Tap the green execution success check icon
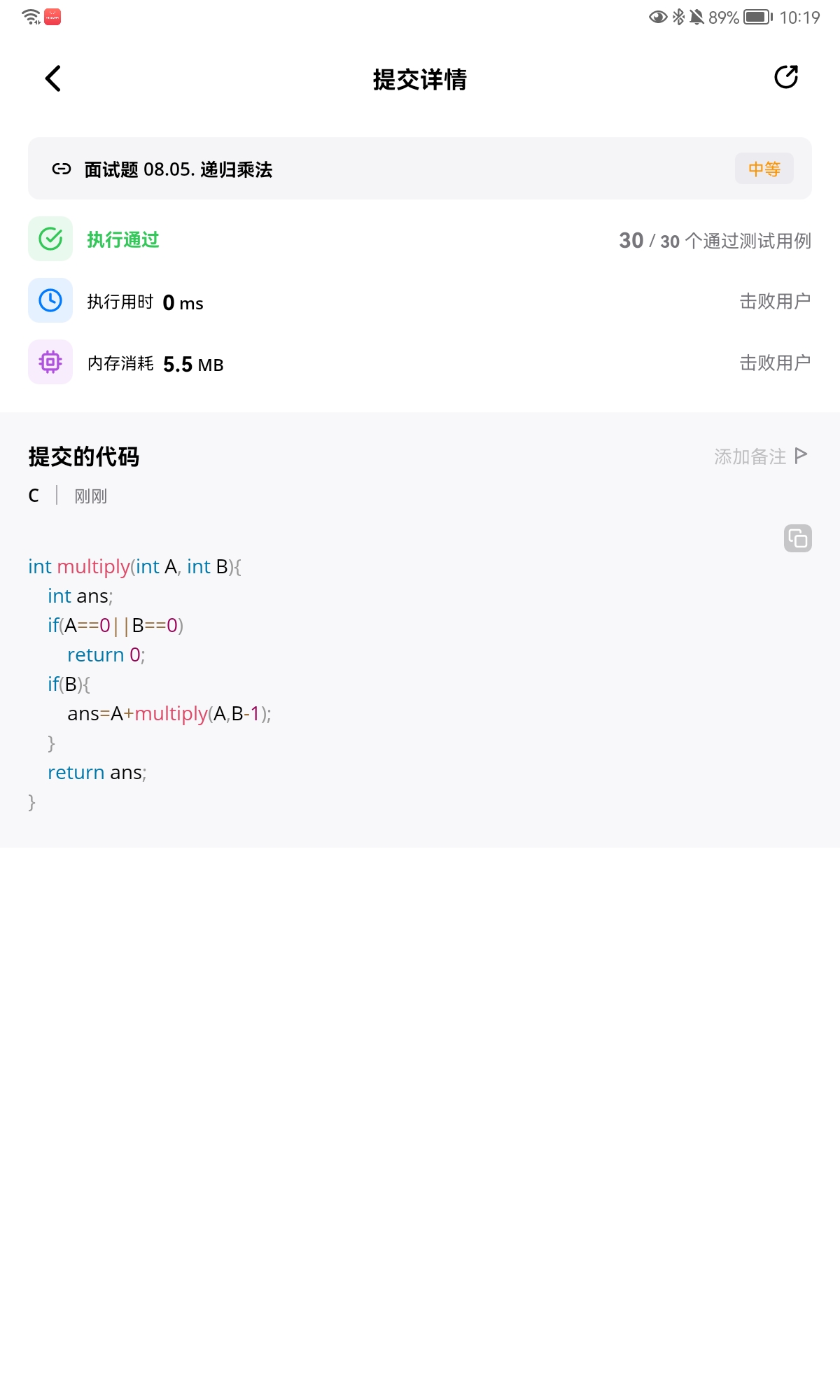 (x=49, y=239)
